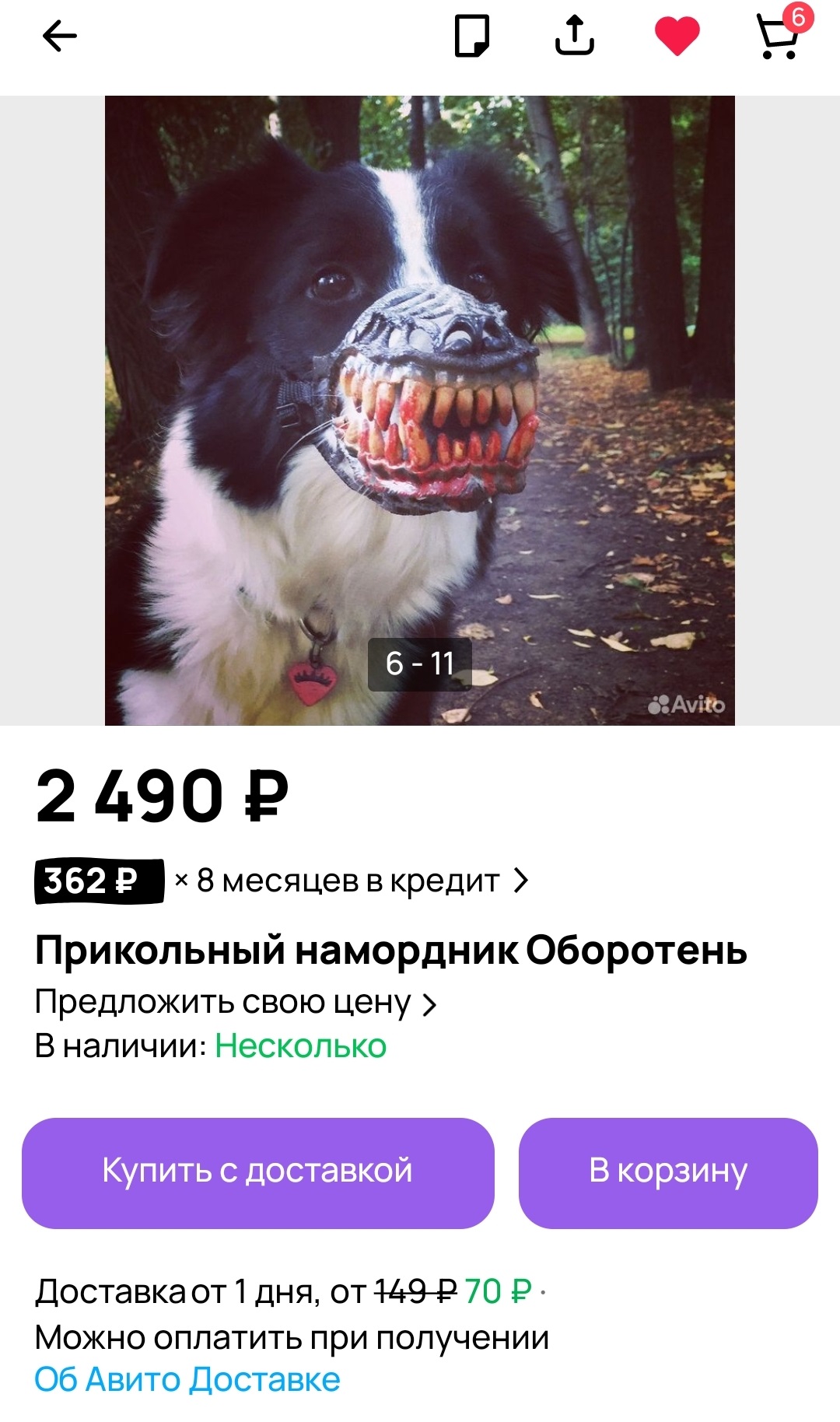Tap Купить с доставкой button
The height and width of the screenshot is (1422, 840).
coord(257,1172)
